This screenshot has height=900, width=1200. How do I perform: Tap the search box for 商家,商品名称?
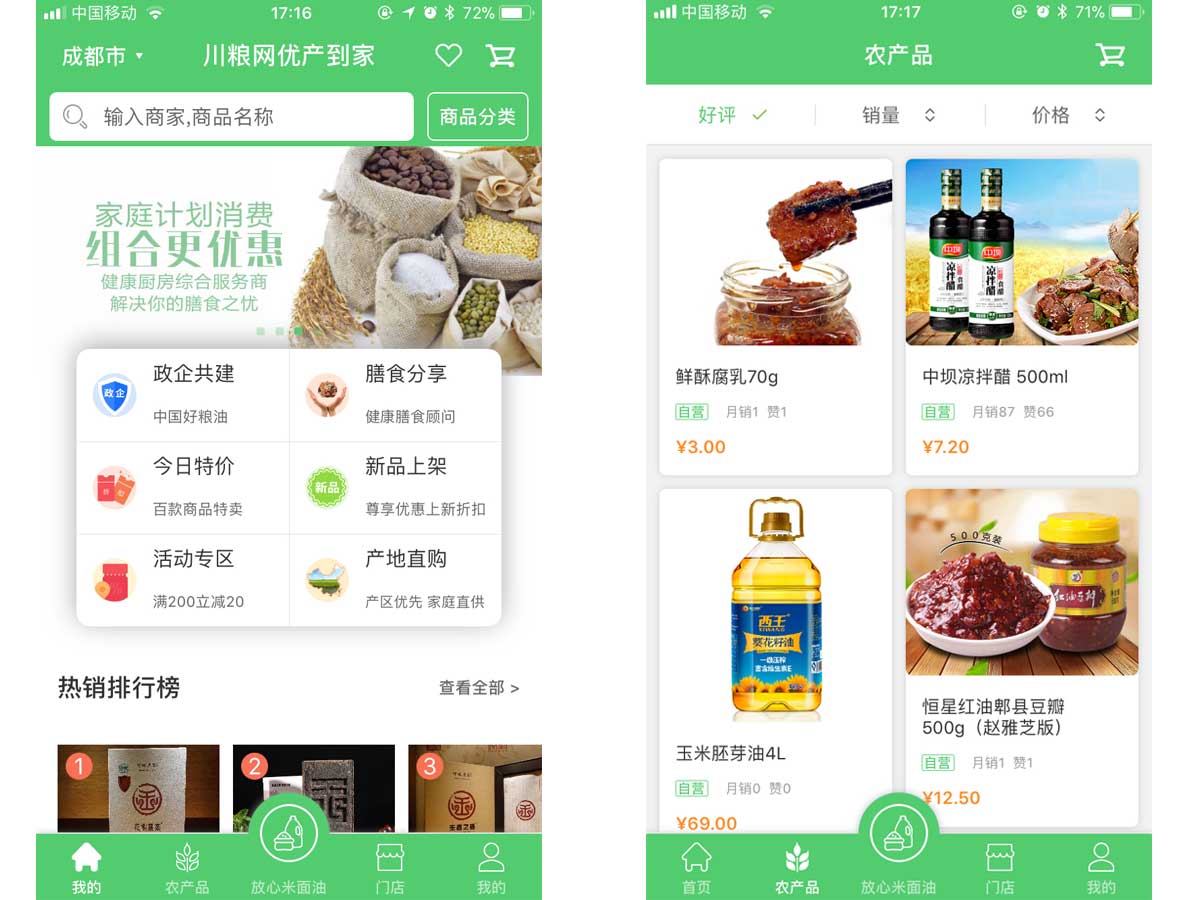pos(232,117)
